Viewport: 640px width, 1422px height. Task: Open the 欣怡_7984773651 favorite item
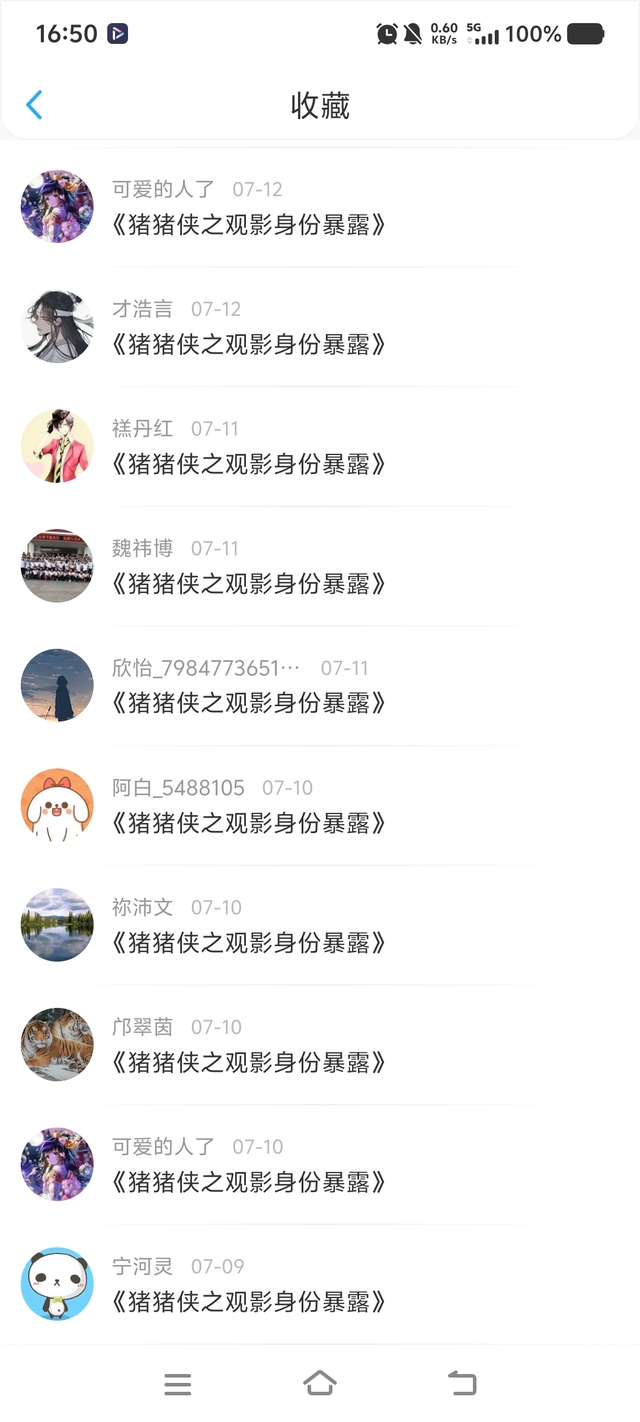tap(249, 703)
